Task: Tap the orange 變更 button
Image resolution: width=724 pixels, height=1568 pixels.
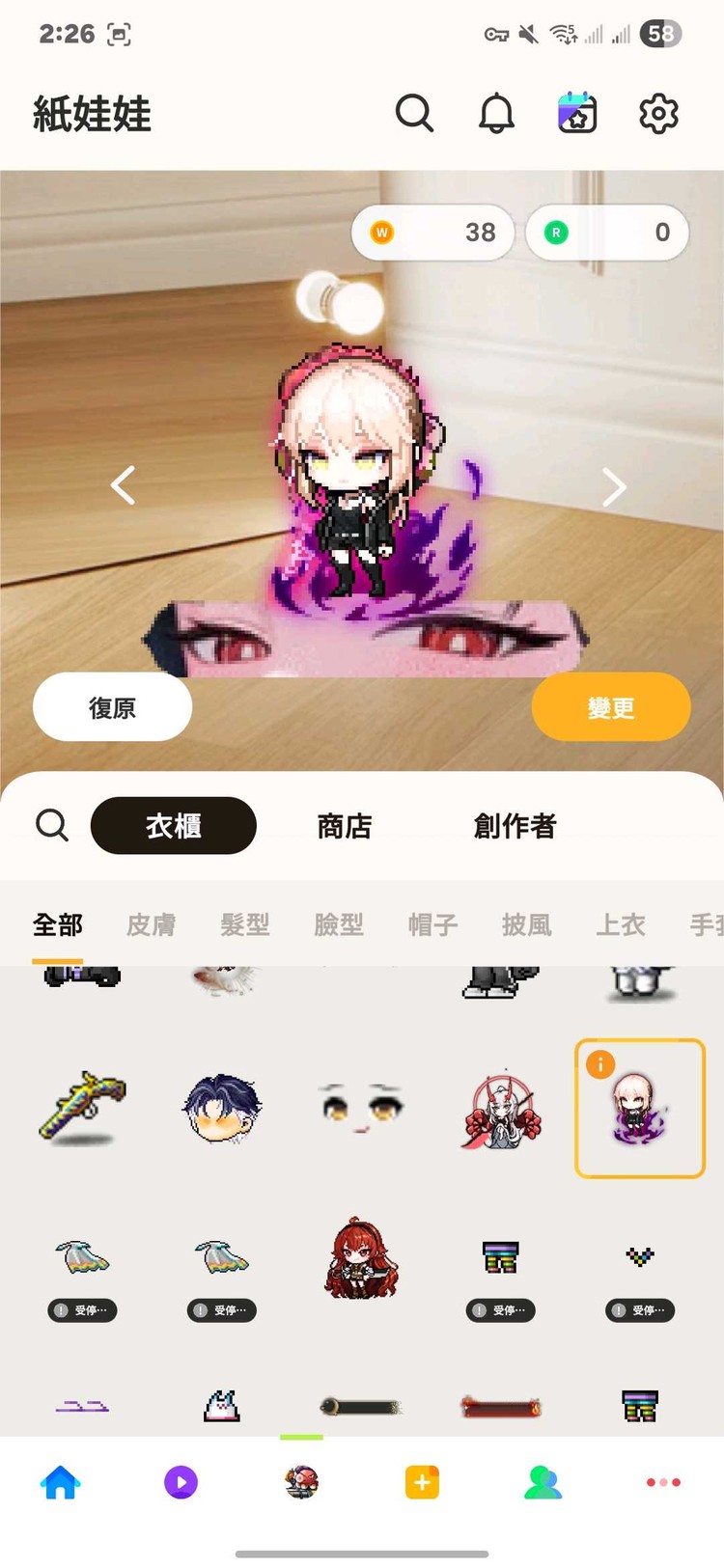Action: point(610,707)
